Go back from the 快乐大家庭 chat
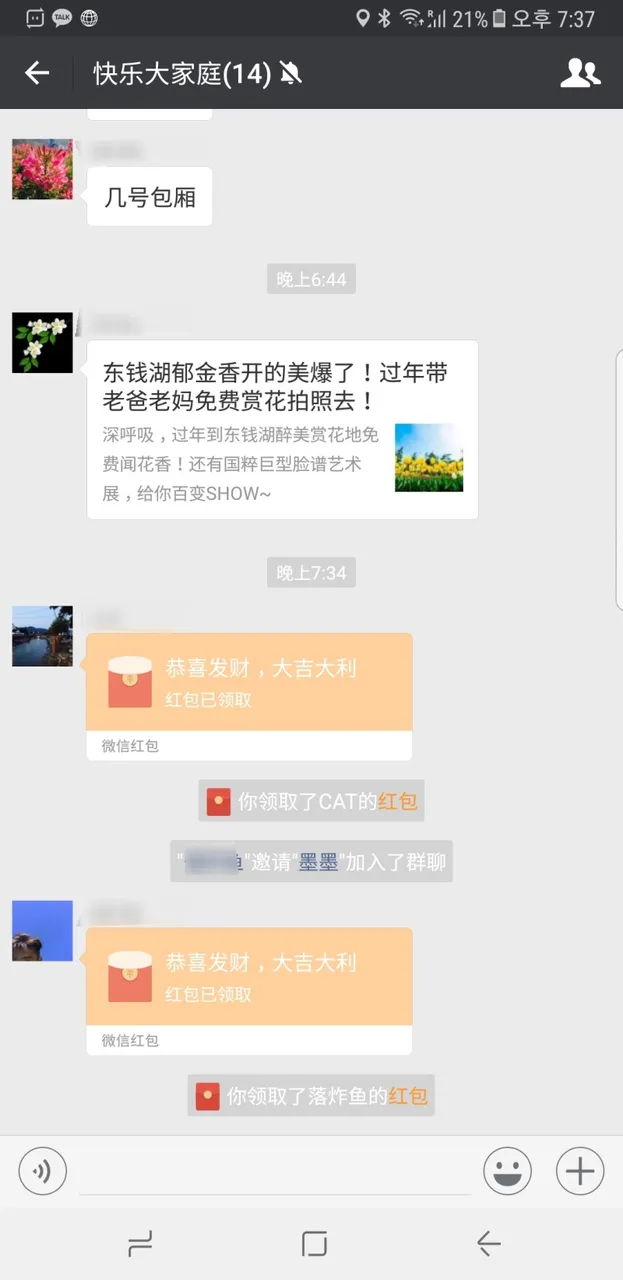 [x=37, y=73]
